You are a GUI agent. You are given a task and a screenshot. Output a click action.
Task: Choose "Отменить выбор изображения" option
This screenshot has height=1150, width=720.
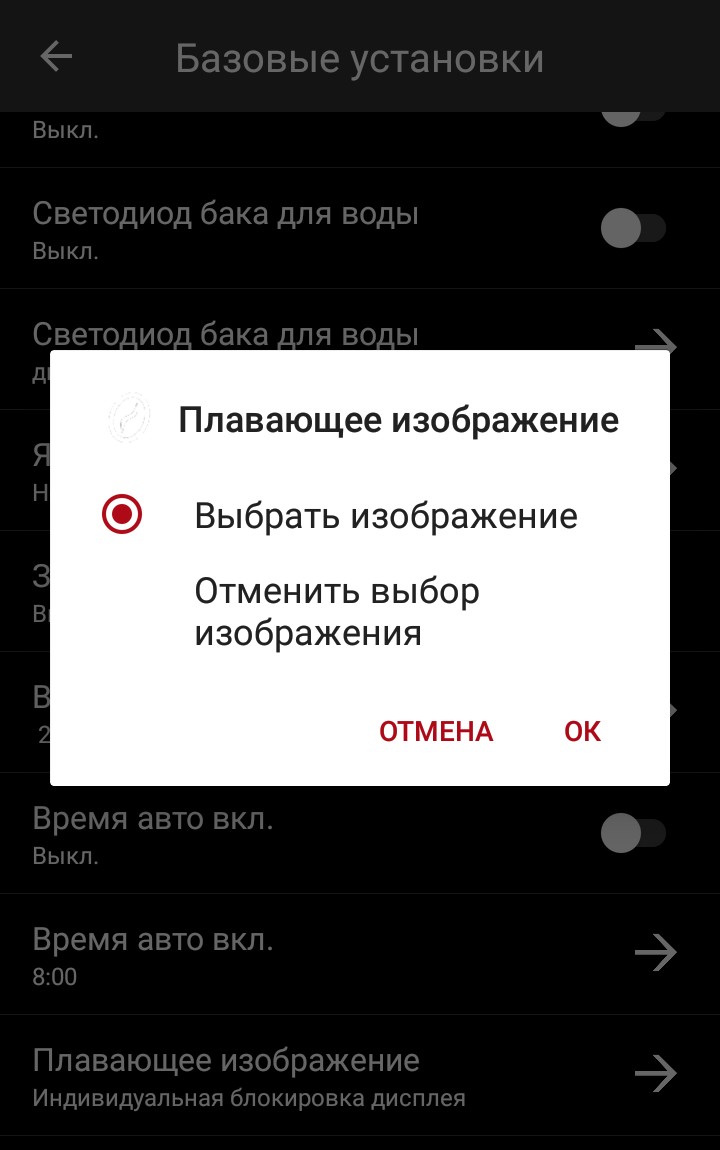pyautogui.click(x=336, y=612)
